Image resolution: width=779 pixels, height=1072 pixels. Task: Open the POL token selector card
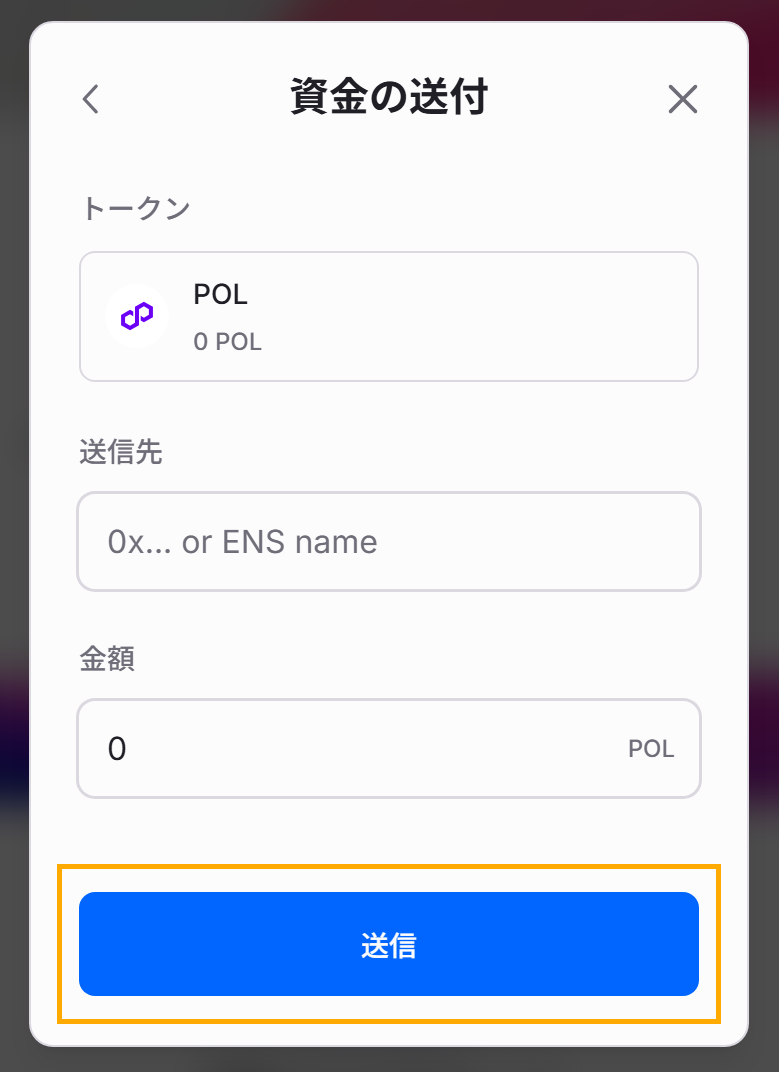point(389,316)
